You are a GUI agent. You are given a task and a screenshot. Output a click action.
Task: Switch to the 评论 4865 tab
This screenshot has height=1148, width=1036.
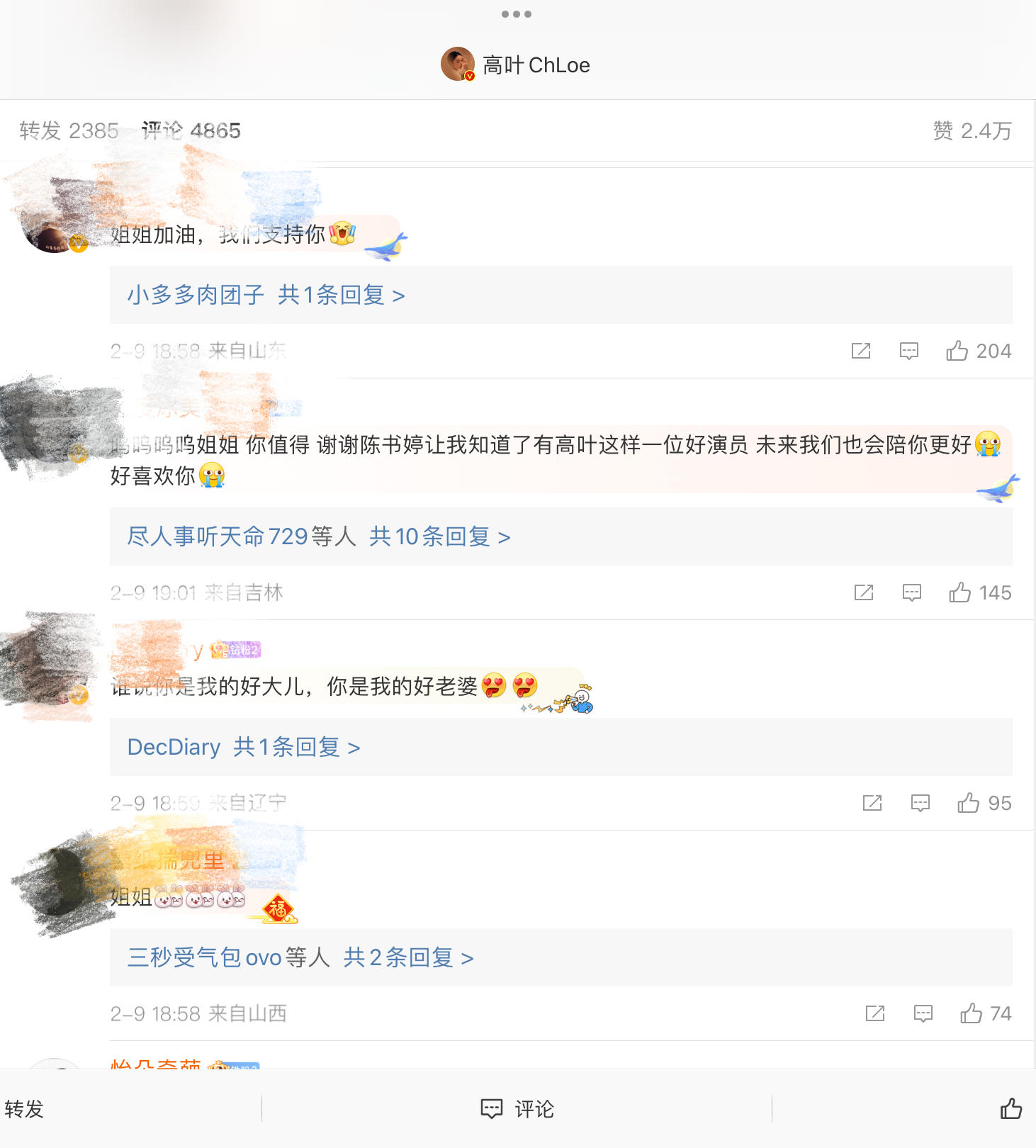[193, 130]
